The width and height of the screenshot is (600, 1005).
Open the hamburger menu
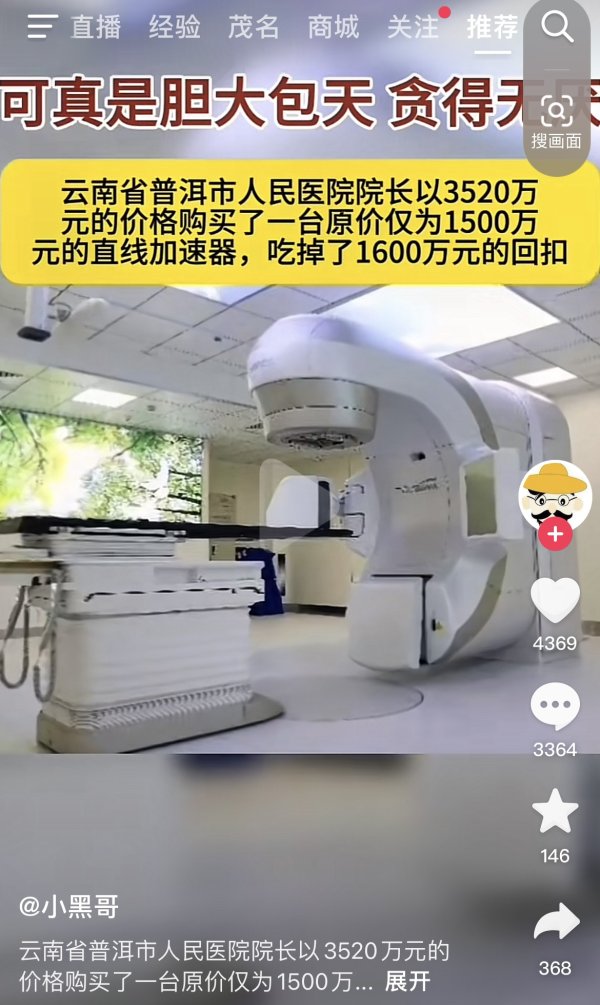click(x=41, y=27)
